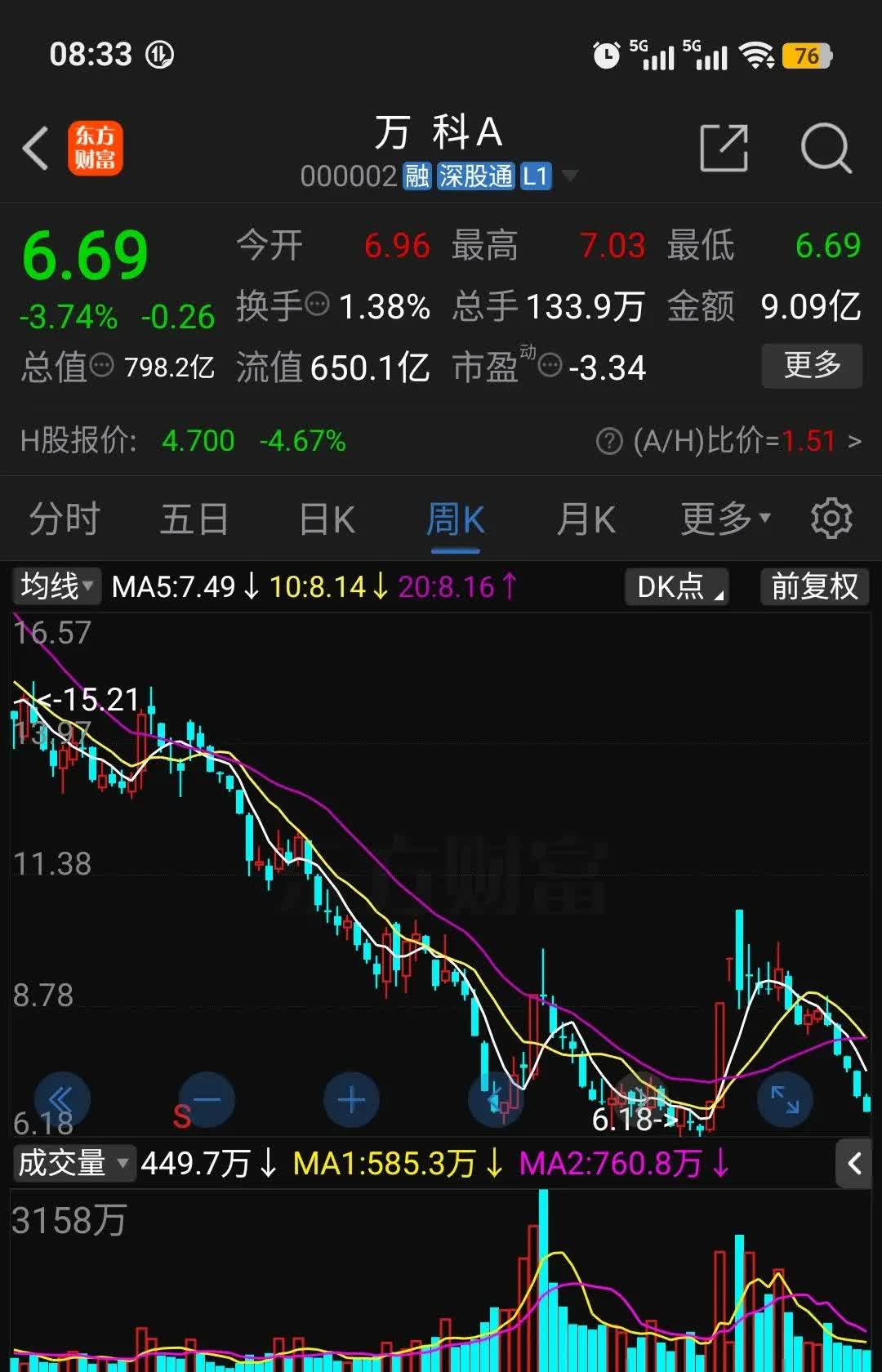Toggle the DK点 indicator
882x1372 pixels.
point(677,586)
